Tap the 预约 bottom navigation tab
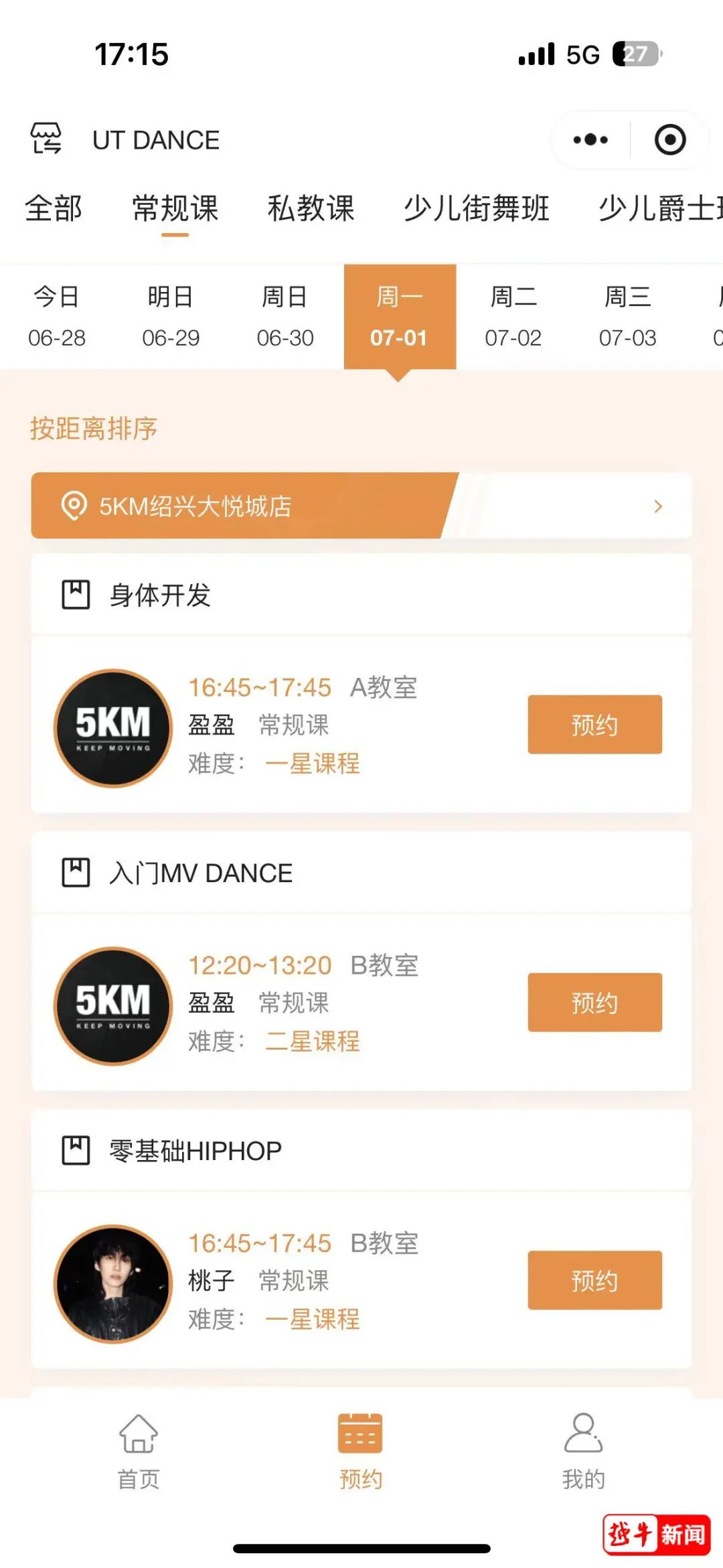 (x=360, y=1451)
